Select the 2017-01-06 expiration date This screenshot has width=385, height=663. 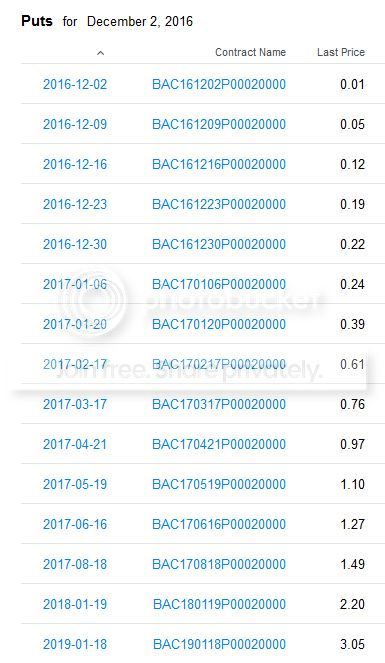click(x=75, y=284)
